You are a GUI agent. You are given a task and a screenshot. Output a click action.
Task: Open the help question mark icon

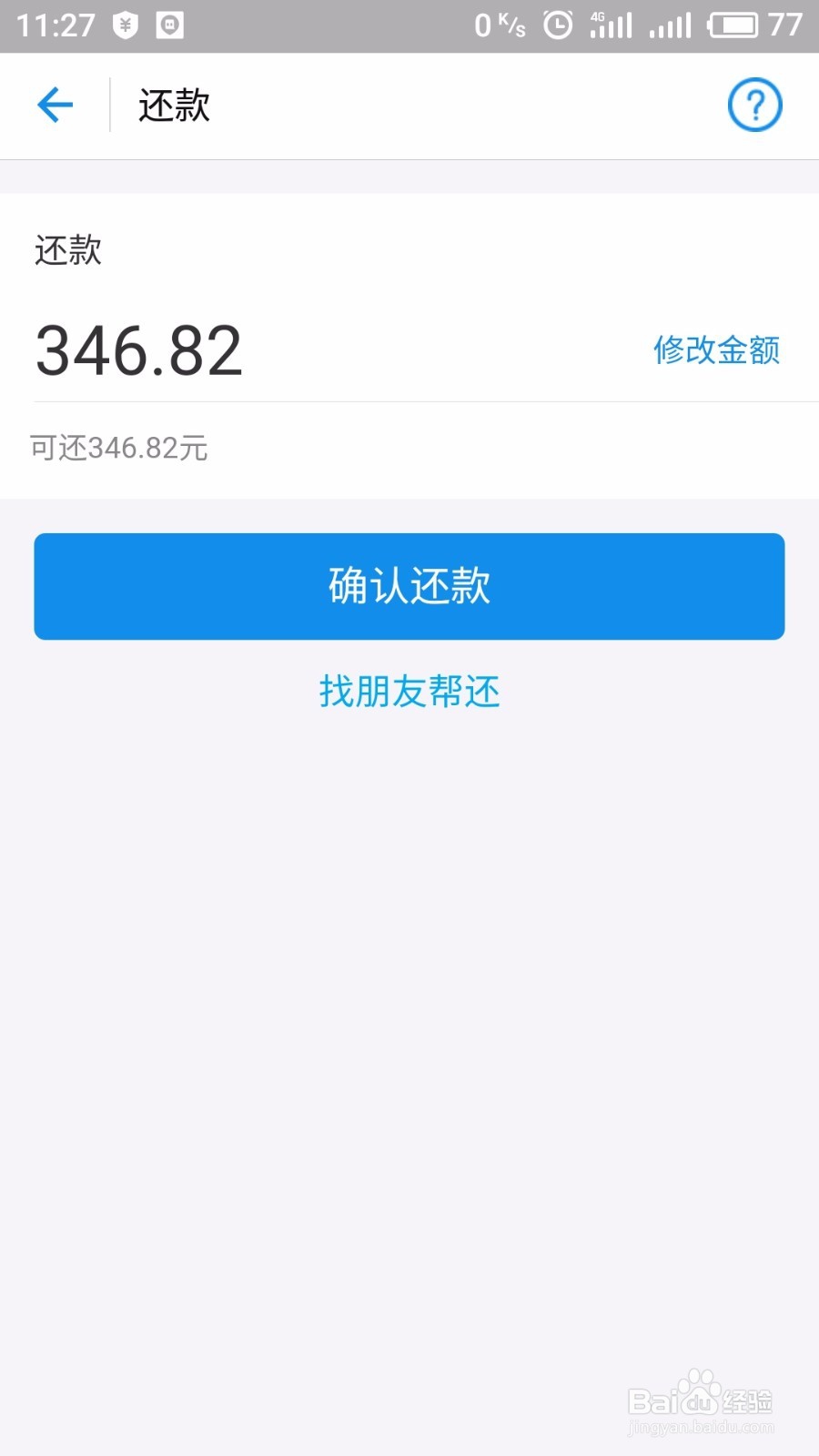(753, 105)
